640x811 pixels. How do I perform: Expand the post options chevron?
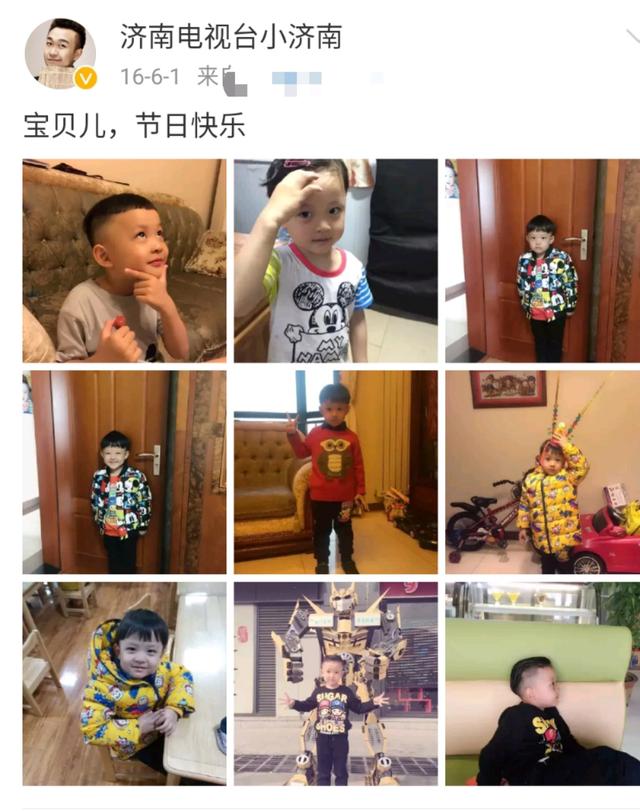click(632, 38)
